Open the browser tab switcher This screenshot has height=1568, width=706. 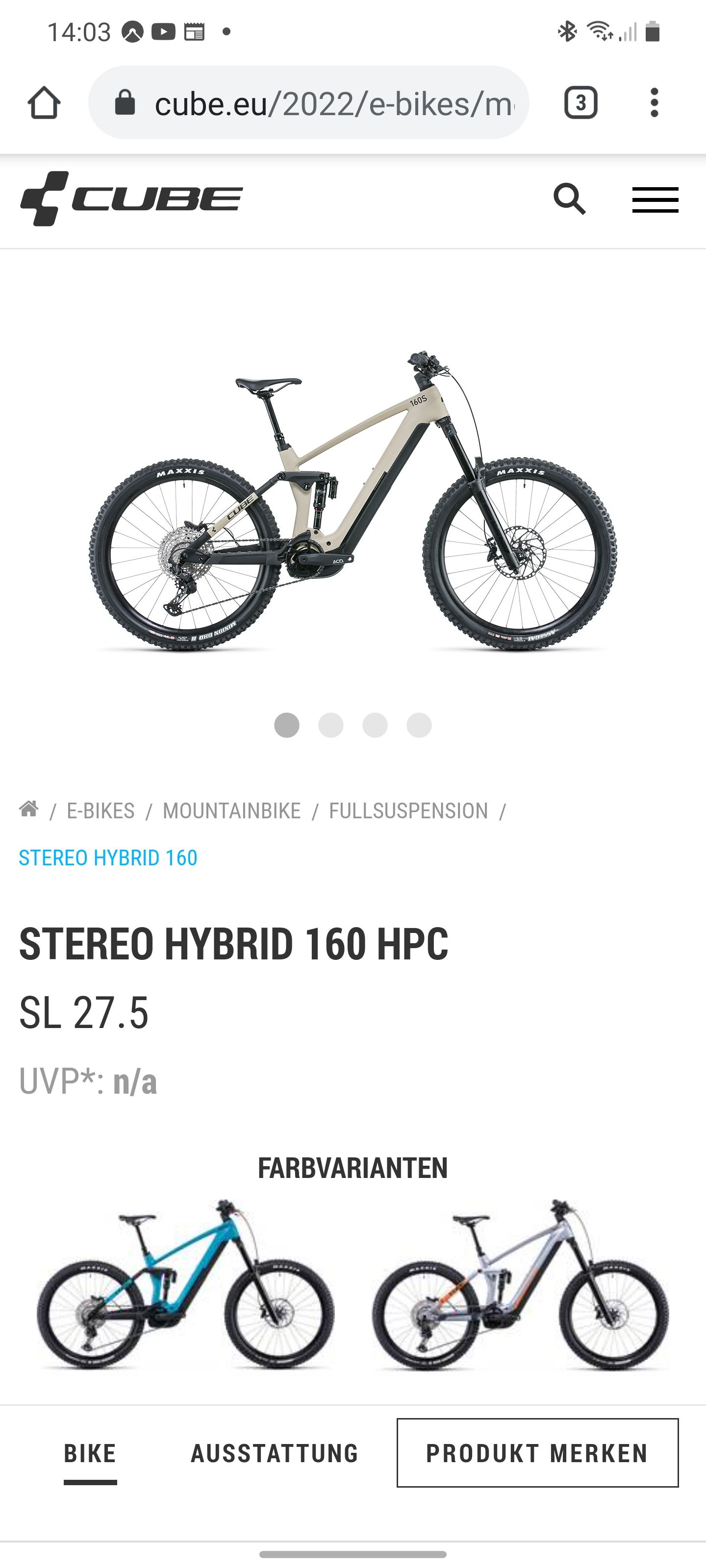coord(580,103)
